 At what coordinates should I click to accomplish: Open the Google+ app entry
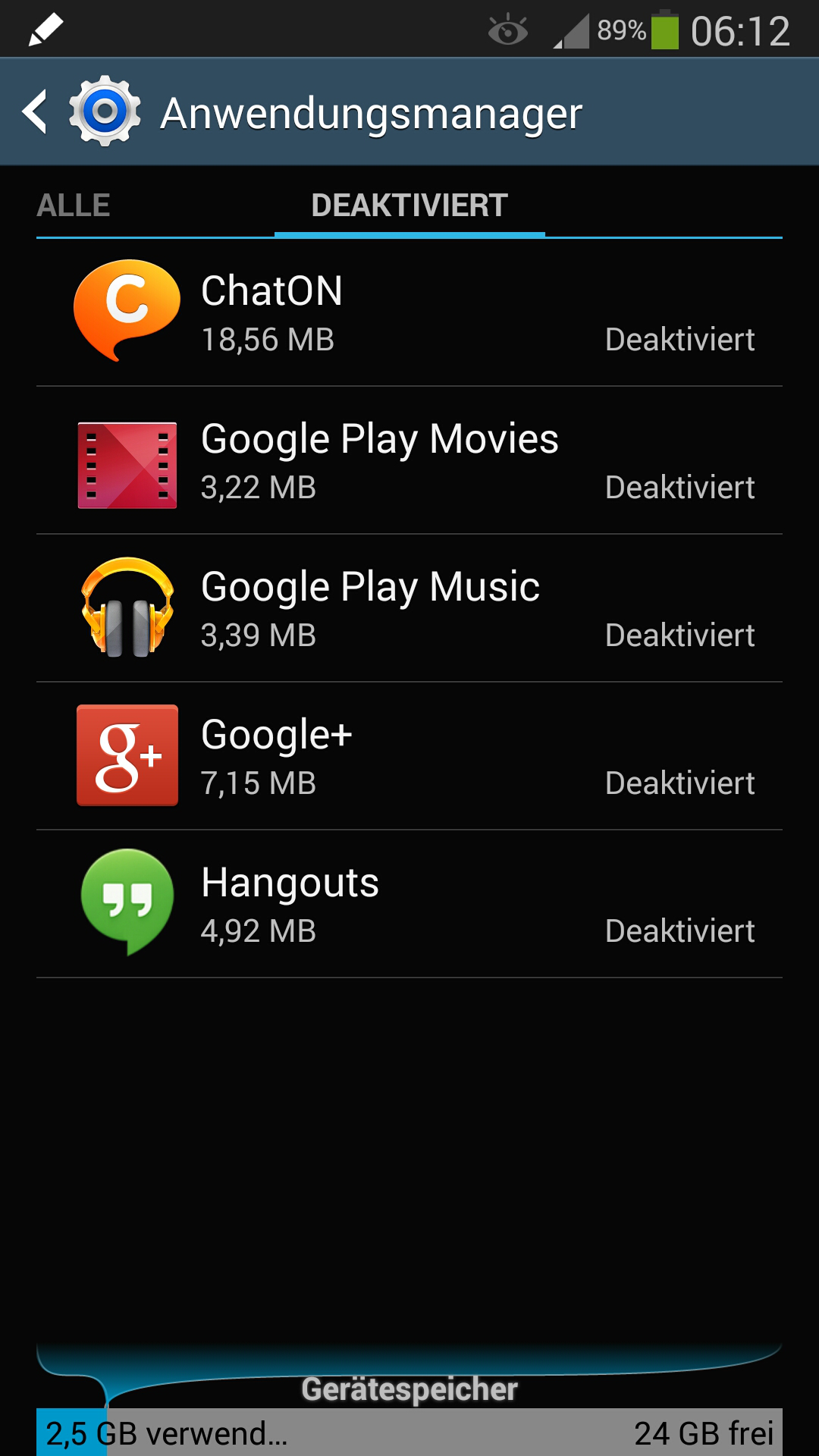click(x=409, y=756)
